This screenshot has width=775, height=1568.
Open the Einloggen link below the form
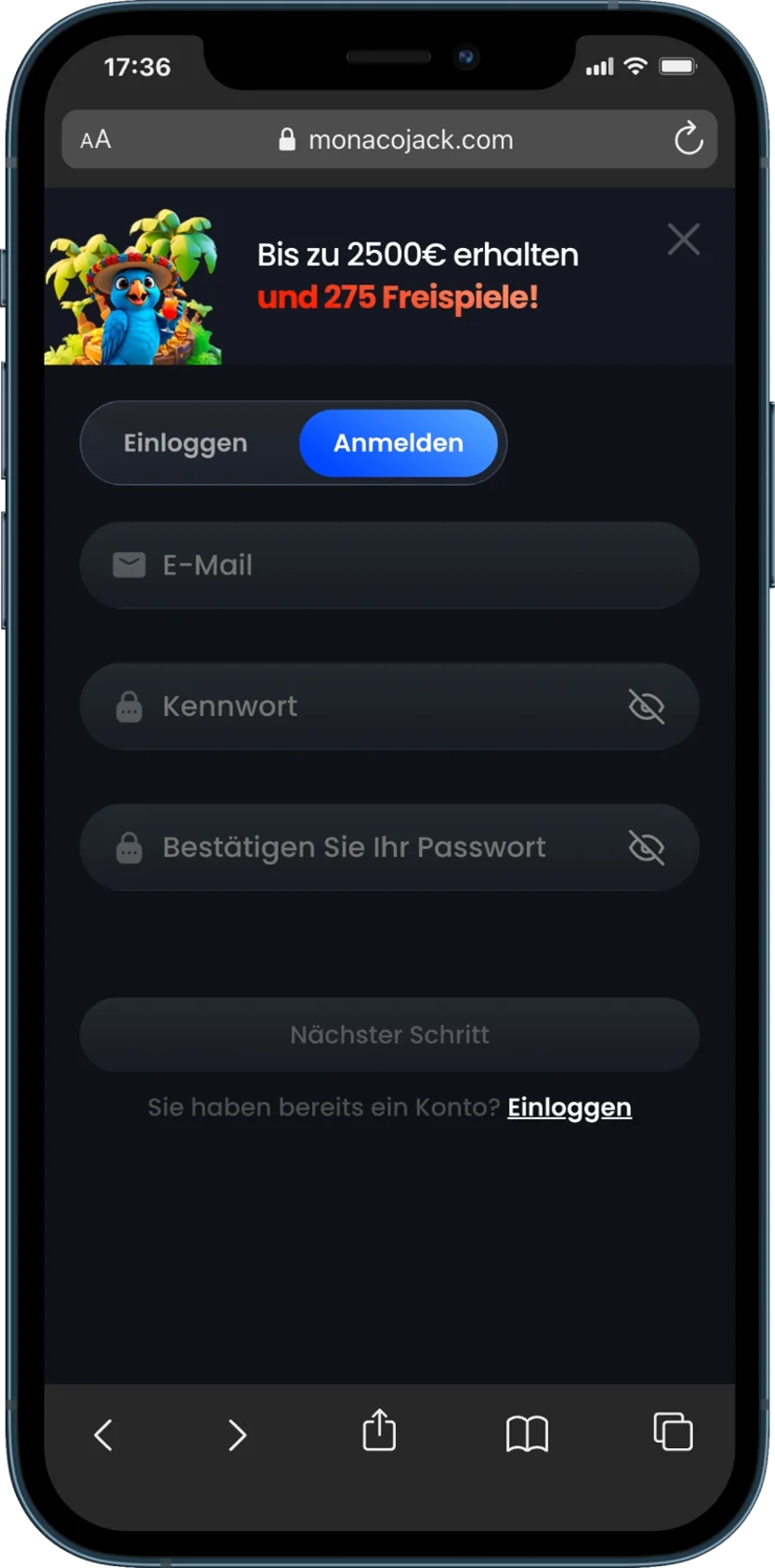pyautogui.click(x=569, y=1107)
